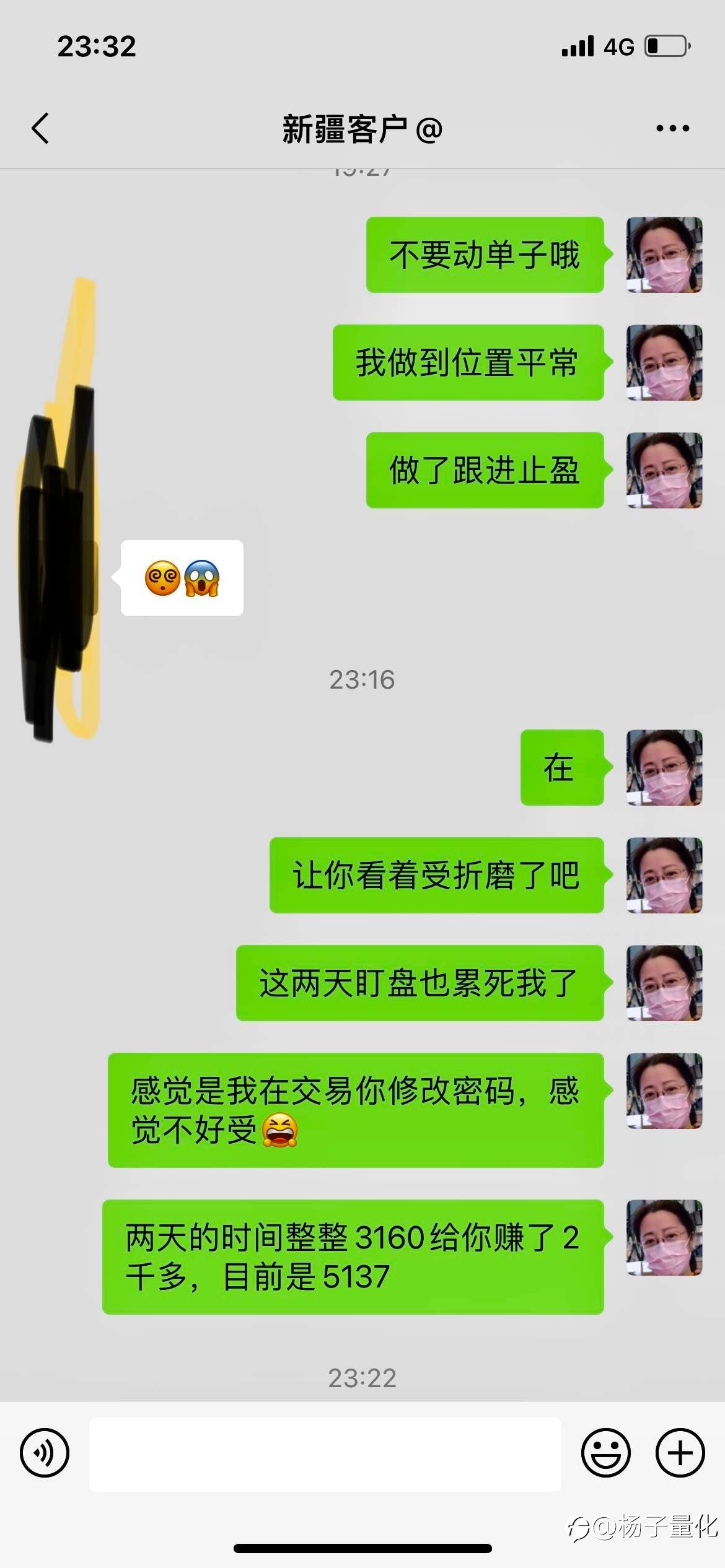This screenshot has height=1568, width=725.
Task: Go back from the 新疆客户 chat
Action: [x=40, y=129]
